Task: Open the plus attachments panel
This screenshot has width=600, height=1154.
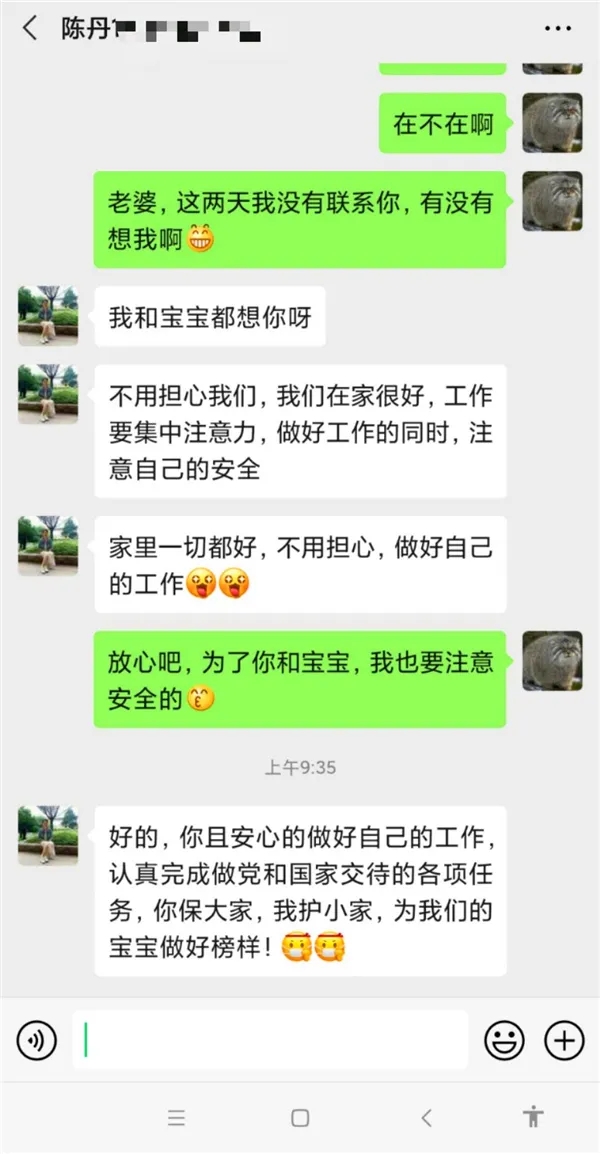Action: click(x=564, y=1041)
